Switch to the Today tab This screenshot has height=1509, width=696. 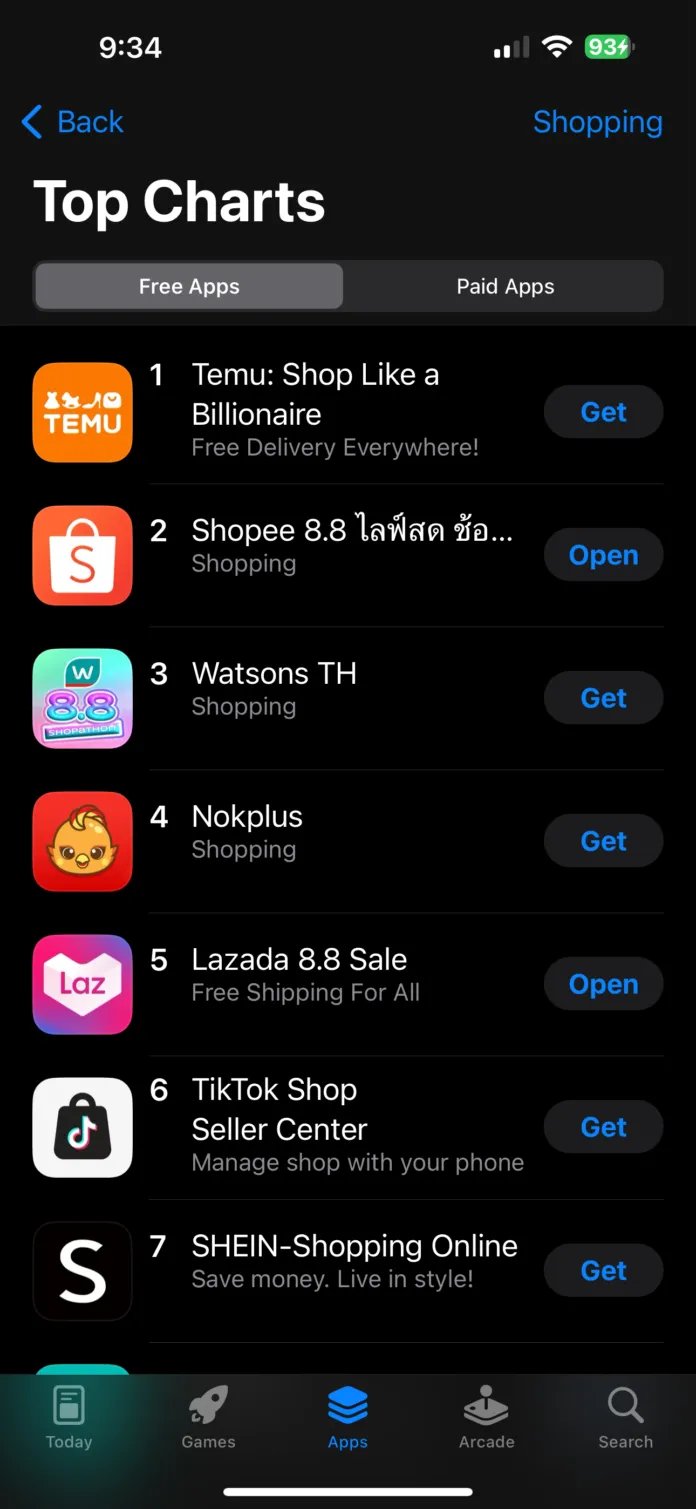coord(69,1418)
